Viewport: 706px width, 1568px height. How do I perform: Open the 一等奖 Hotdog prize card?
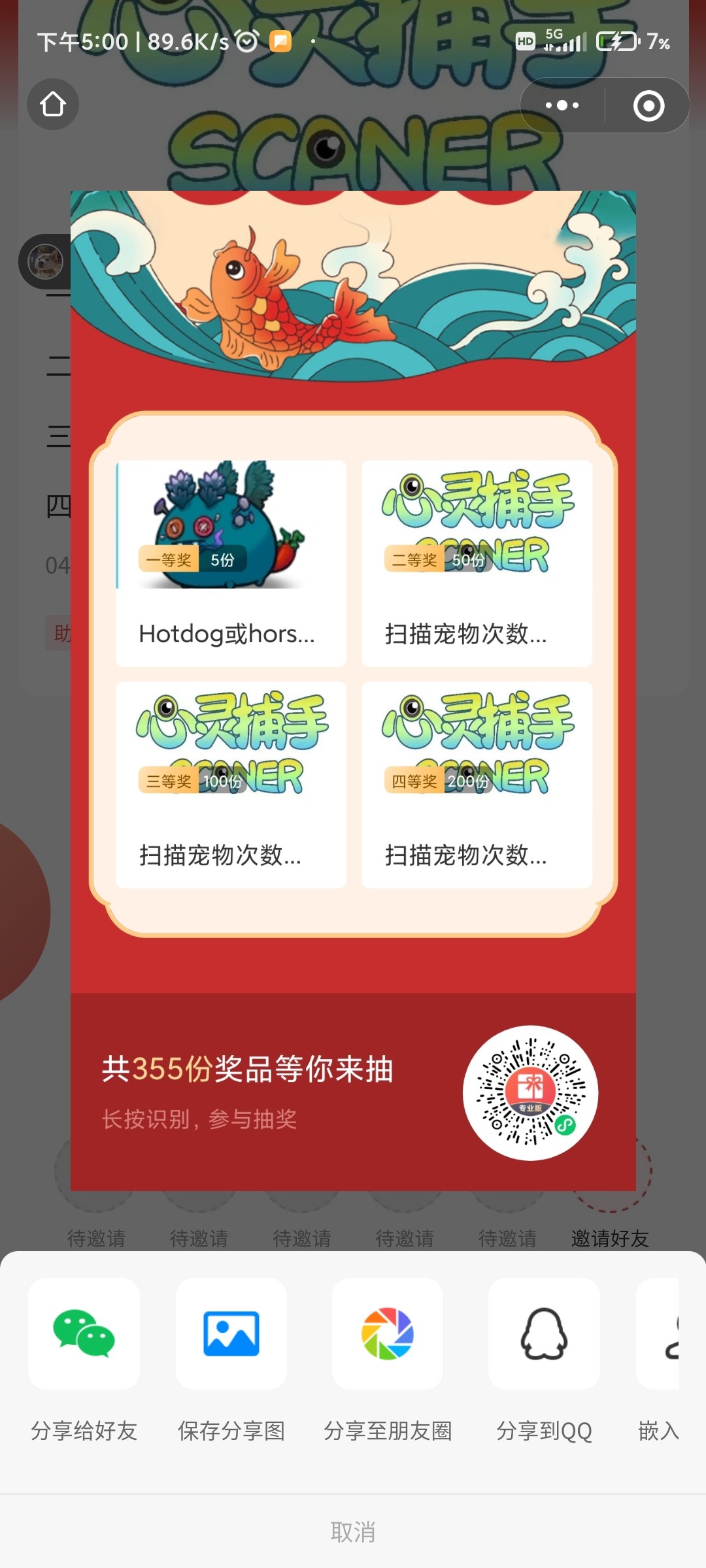tap(230, 563)
